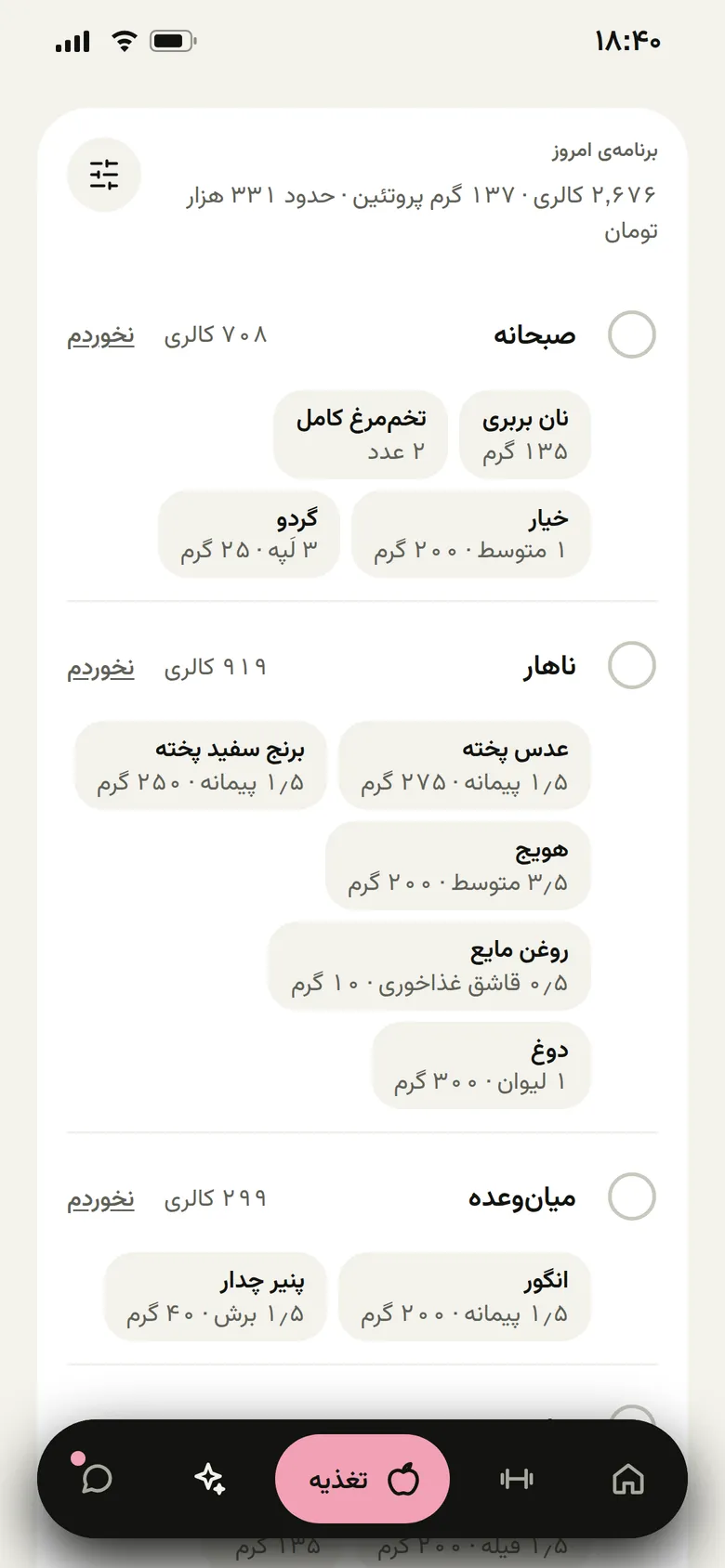
Task: Open the نان بربری food chip
Action: [525, 435]
